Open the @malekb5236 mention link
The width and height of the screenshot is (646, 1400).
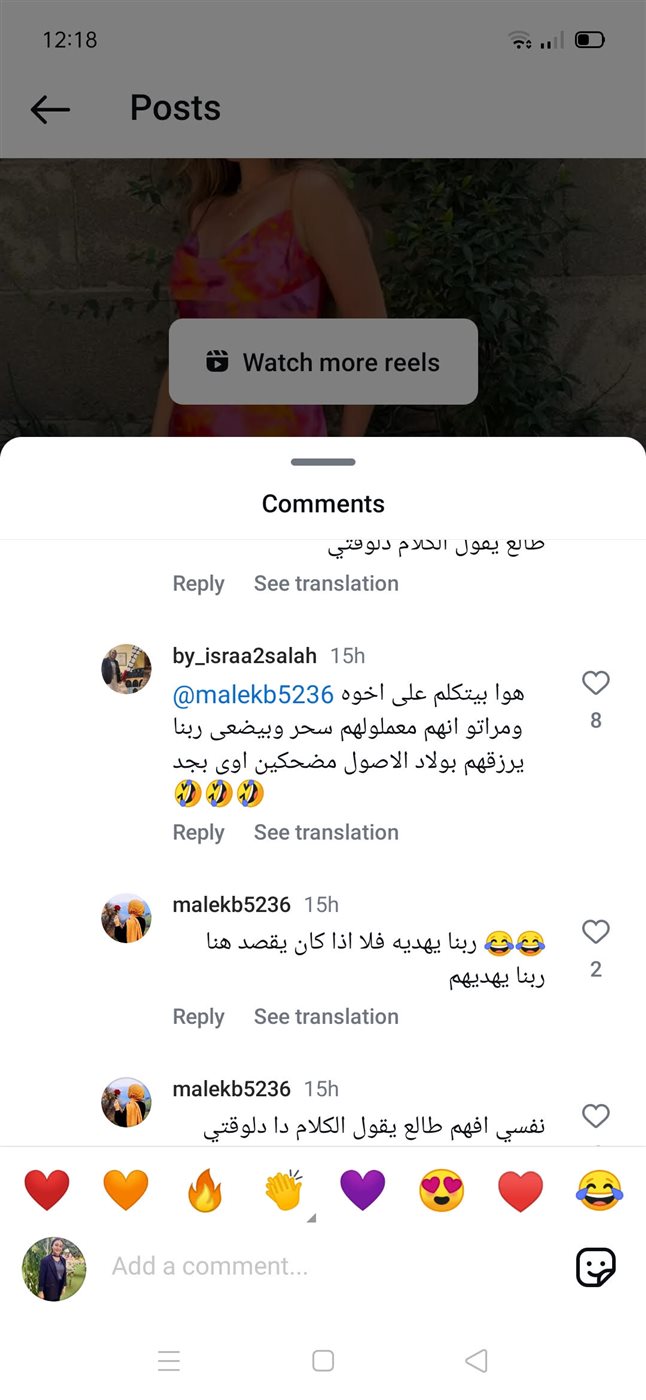pyautogui.click(x=253, y=693)
